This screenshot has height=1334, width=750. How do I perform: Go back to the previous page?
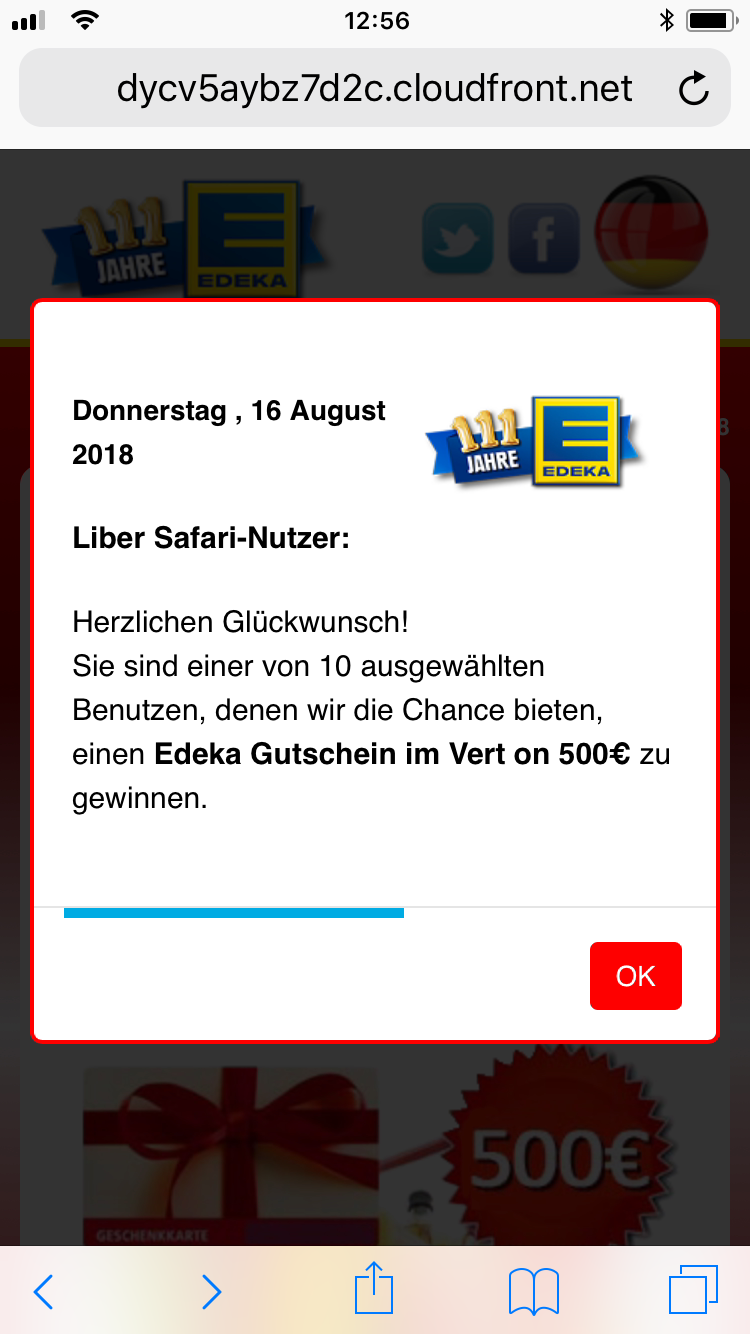(43, 1292)
